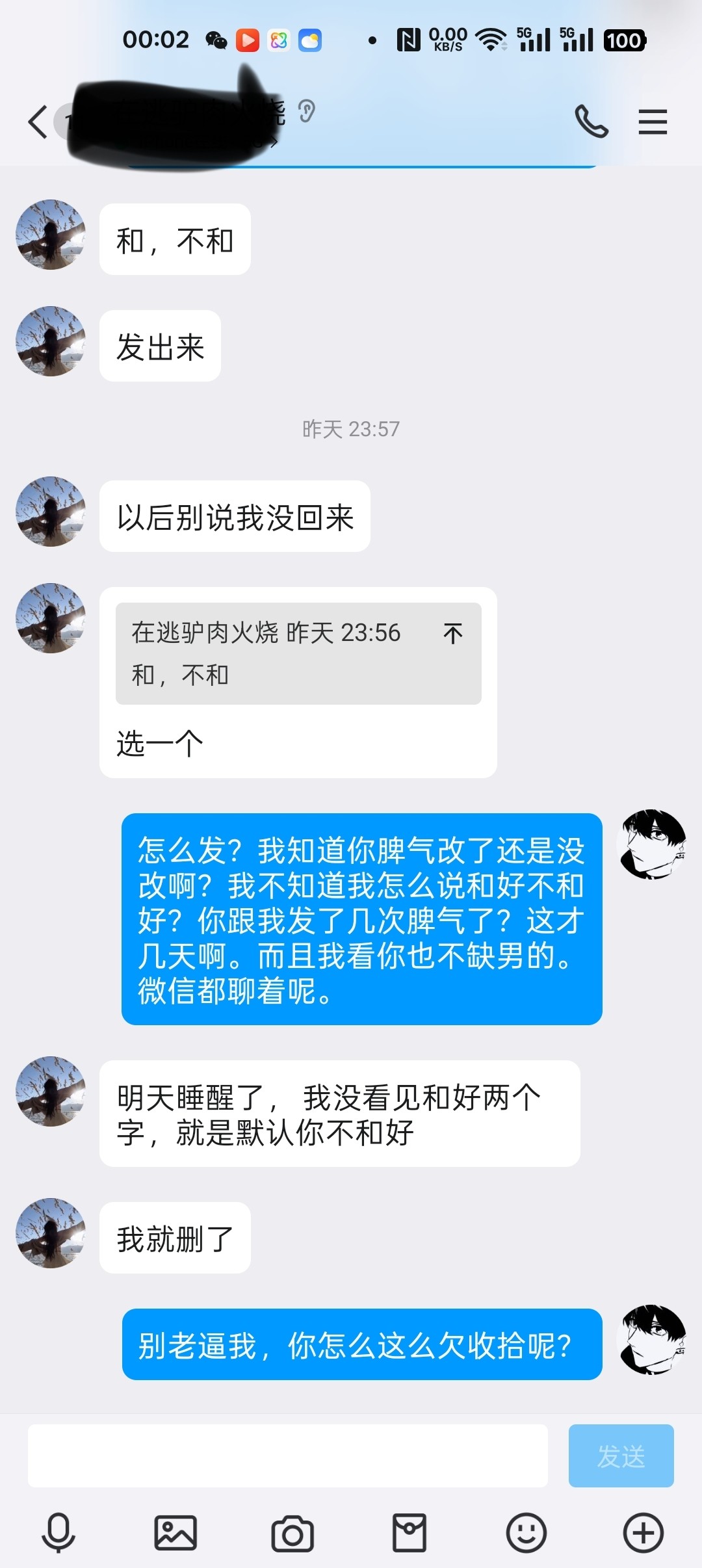Go back to the chat list
The width and height of the screenshot is (702, 1568).
point(38,122)
